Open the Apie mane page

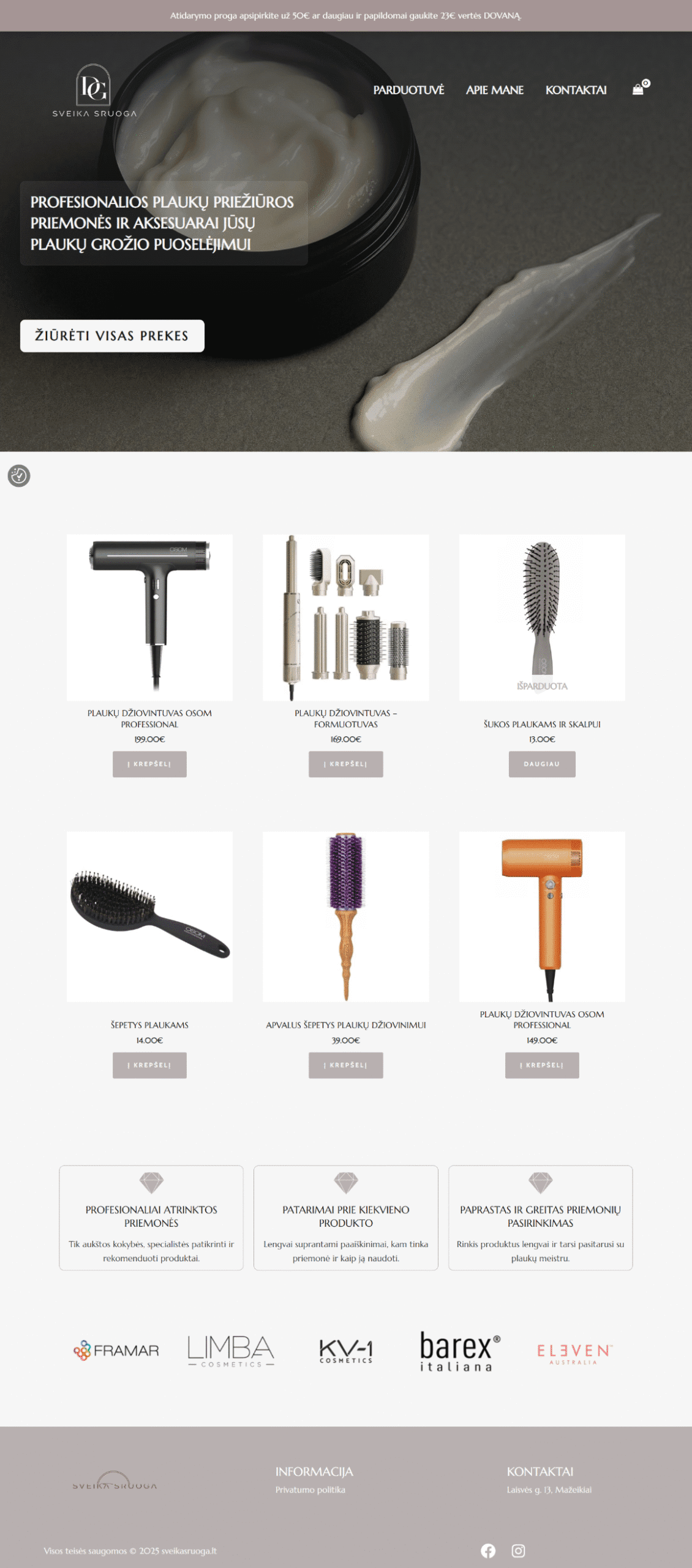[494, 90]
